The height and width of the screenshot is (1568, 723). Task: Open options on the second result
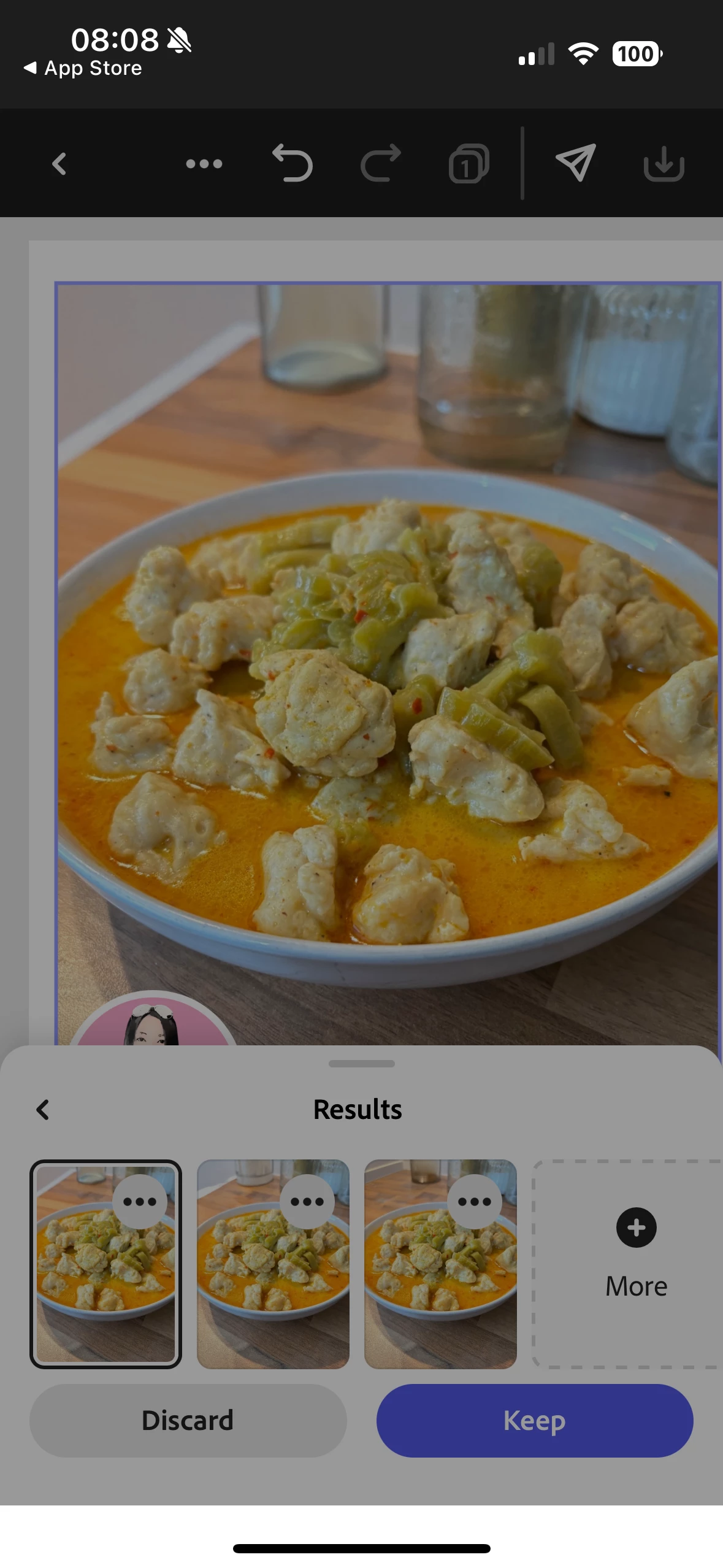(x=307, y=1201)
